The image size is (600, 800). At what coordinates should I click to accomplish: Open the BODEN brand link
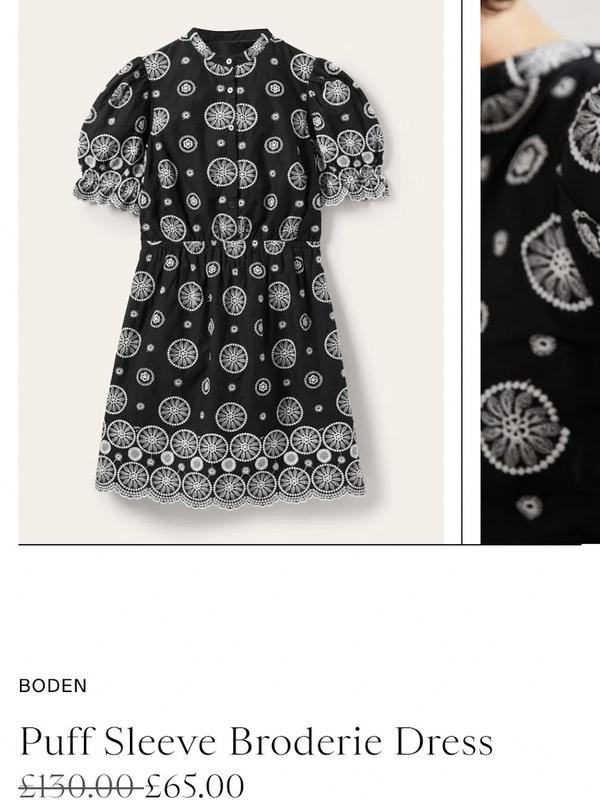pos(53,686)
